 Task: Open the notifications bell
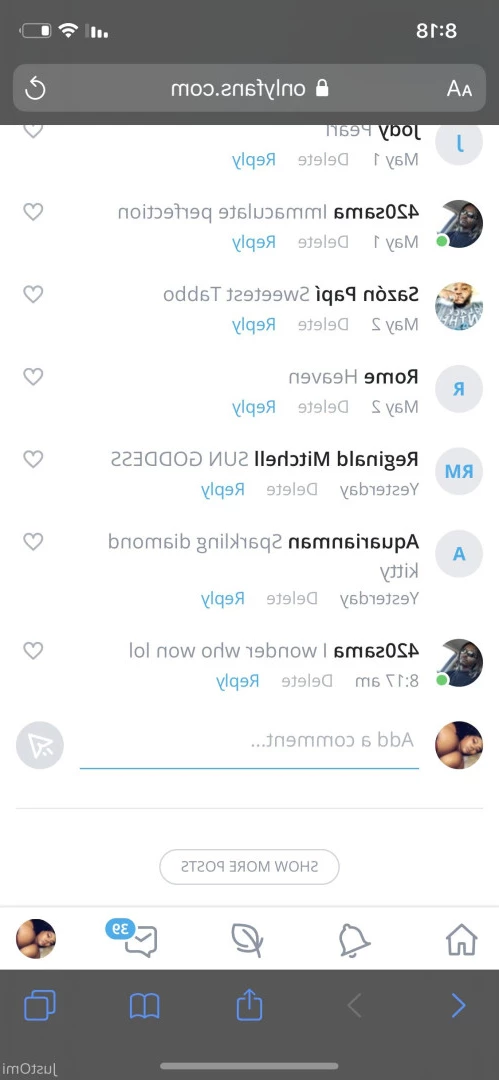coord(354,939)
